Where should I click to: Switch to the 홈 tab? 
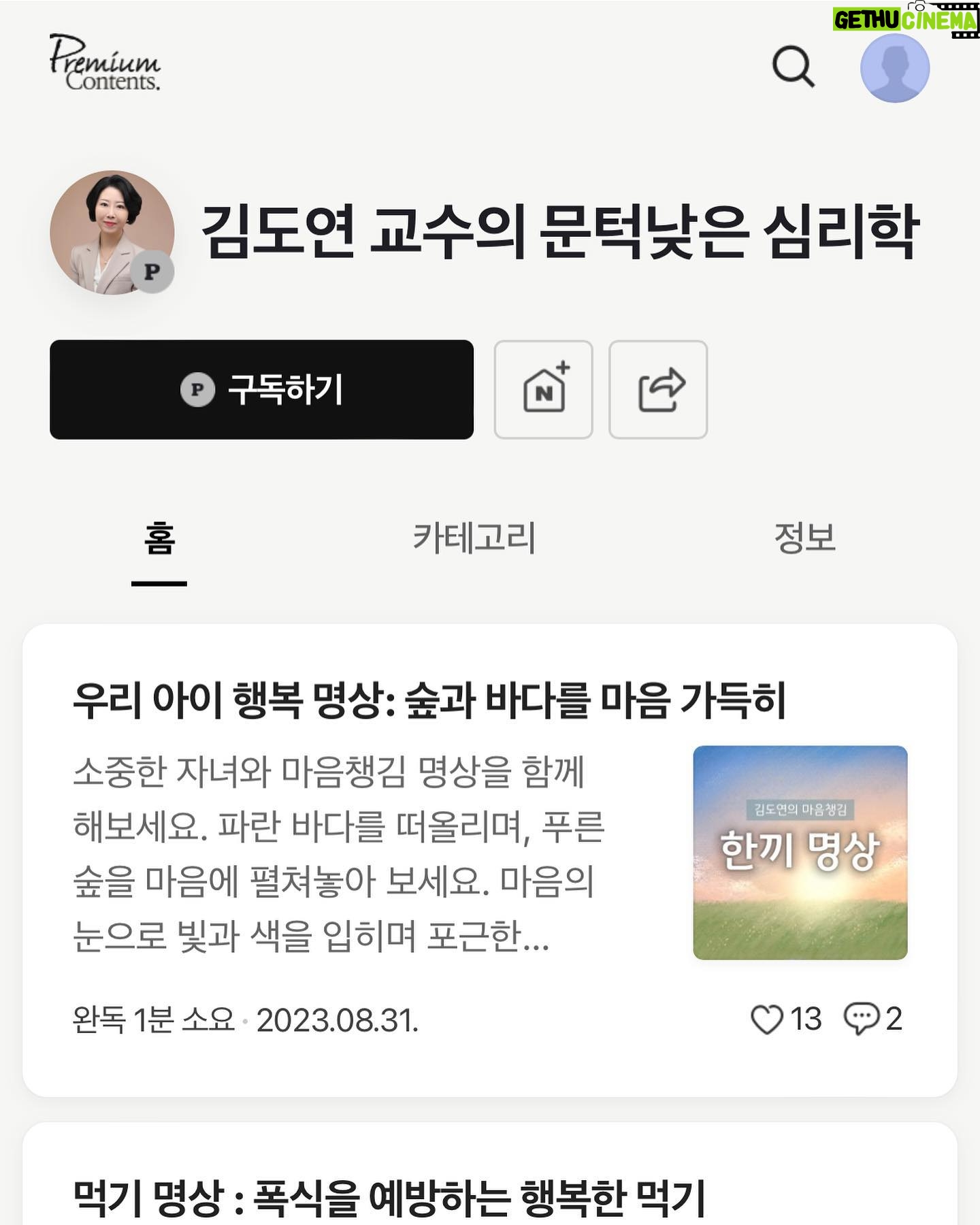(159, 539)
